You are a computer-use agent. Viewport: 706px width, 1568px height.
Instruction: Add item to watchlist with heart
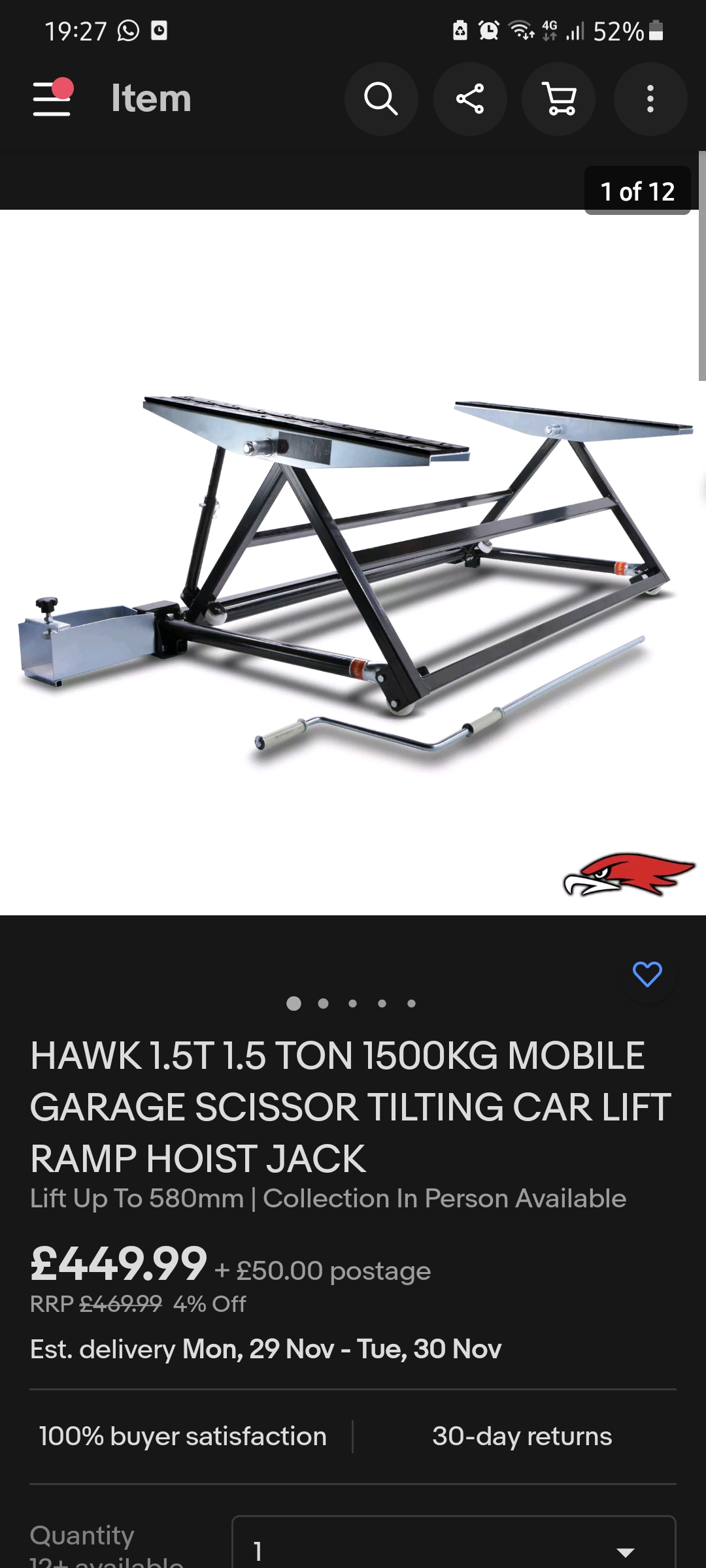click(647, 974)
